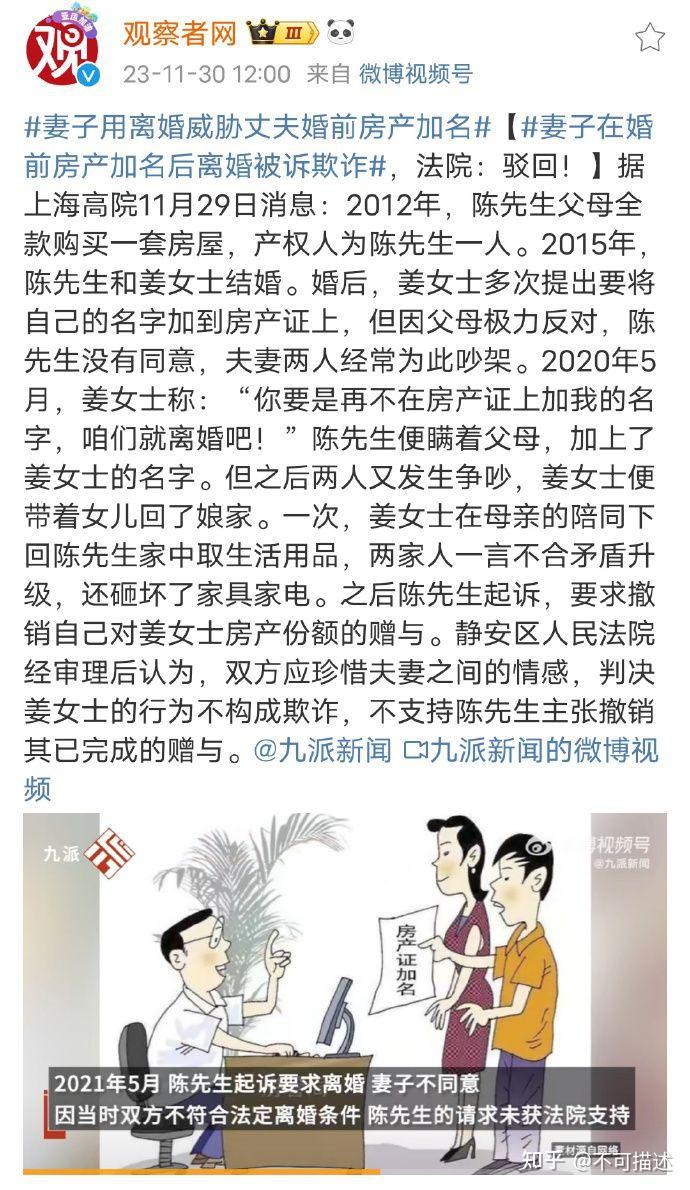Visit the @九派新闻 mention
The width and height of the screenshot is (690, 1190).
tap(322, 751)
